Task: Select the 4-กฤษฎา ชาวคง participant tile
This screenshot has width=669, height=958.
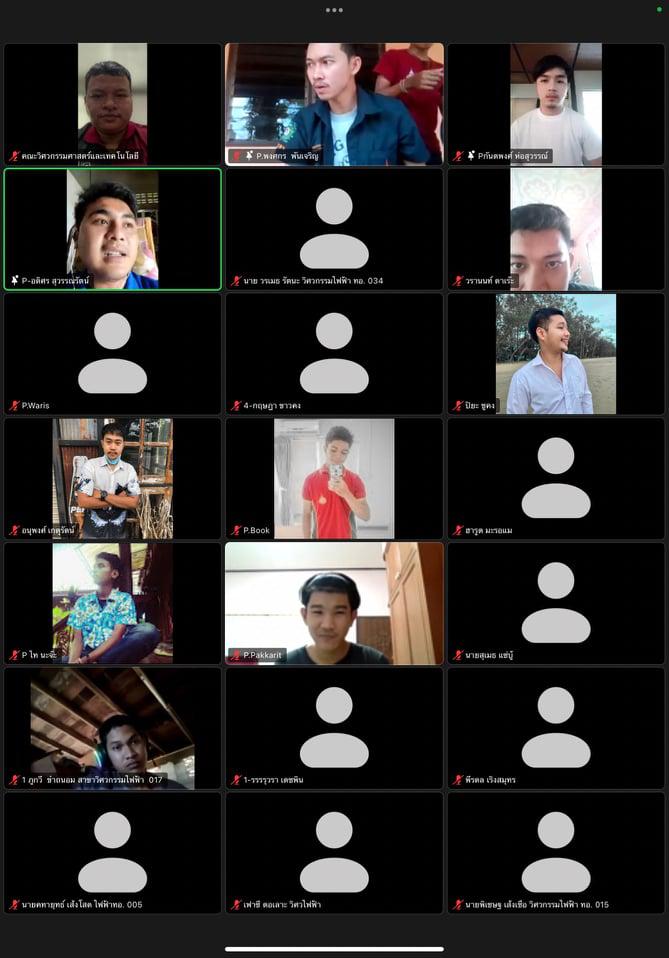Action: point(334,353)
